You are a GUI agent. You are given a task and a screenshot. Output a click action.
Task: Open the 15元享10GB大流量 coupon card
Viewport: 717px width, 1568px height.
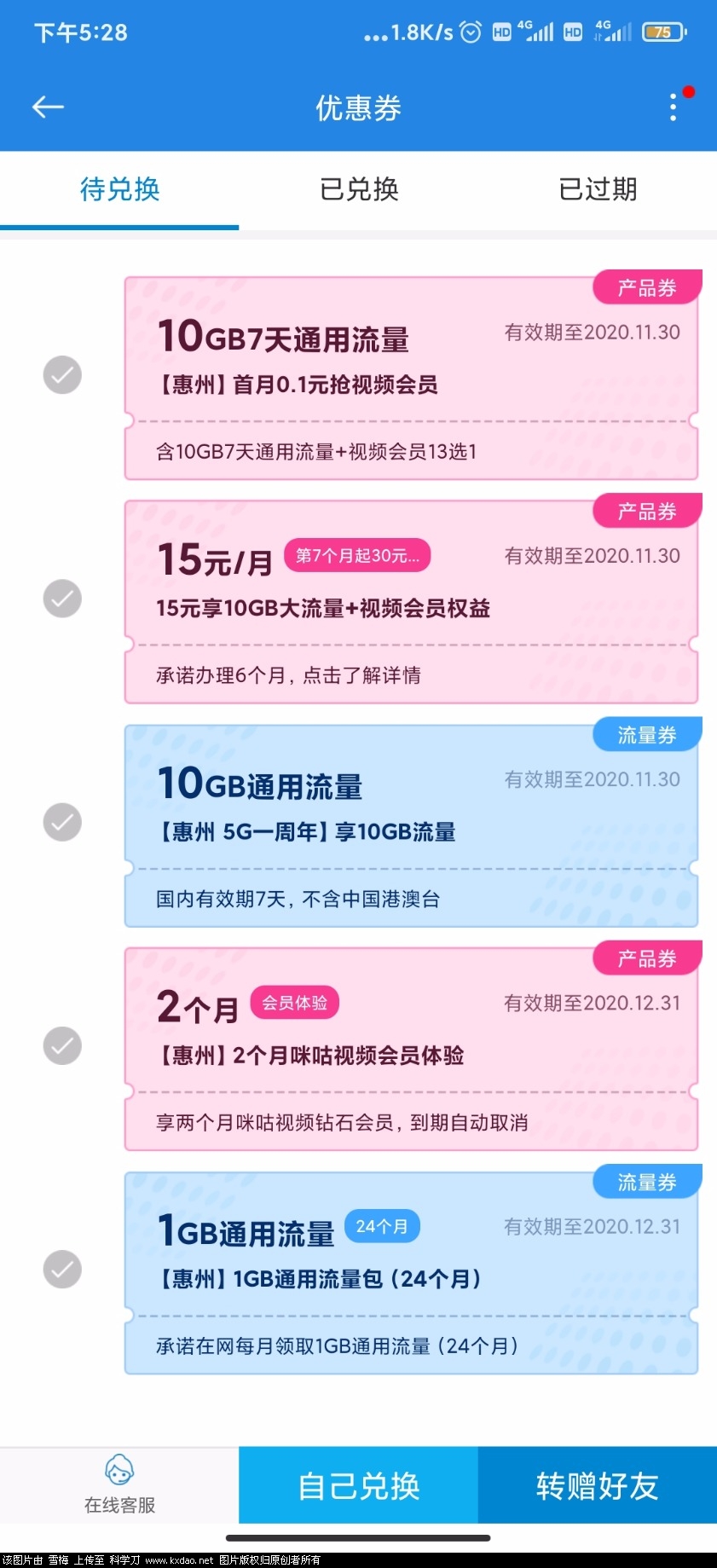(411, 602)
